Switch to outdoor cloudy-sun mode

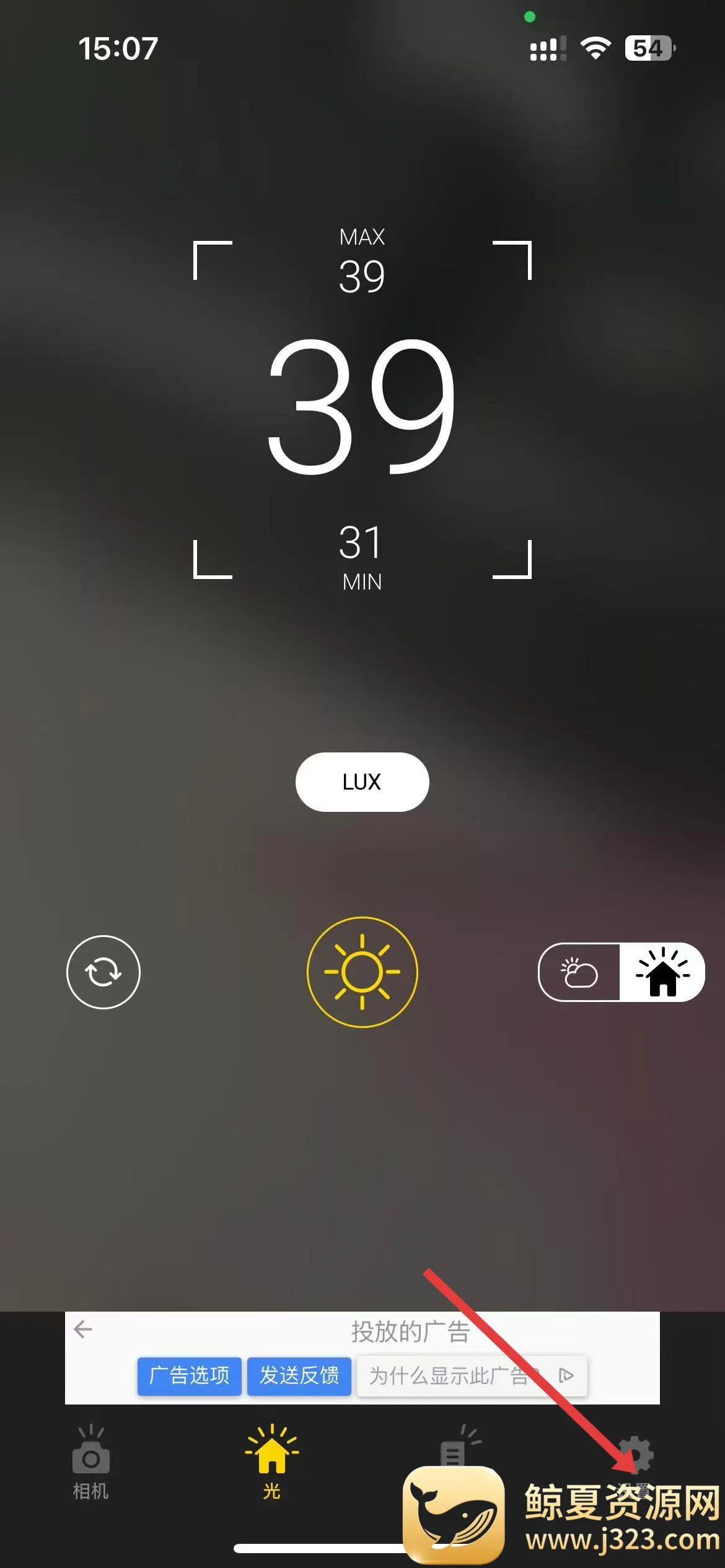click(579, 972)
